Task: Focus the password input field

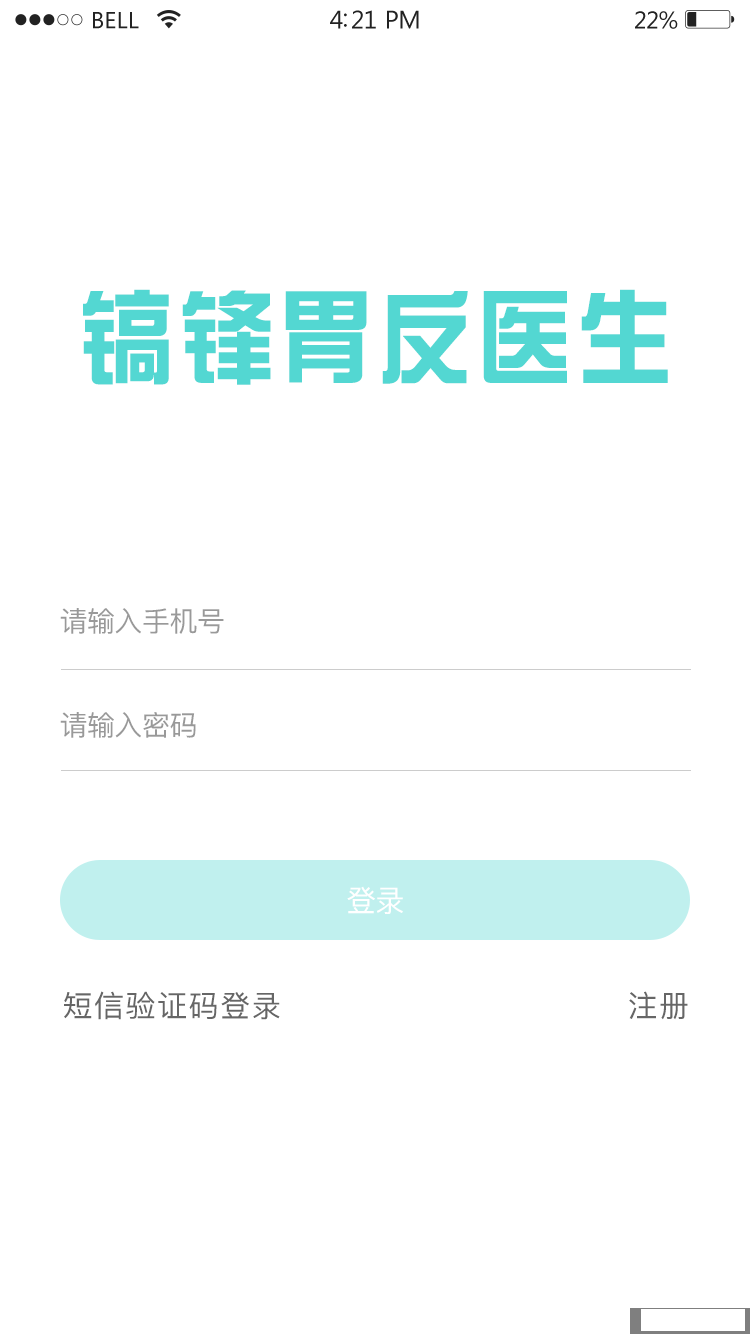Action: pos(375,725)
